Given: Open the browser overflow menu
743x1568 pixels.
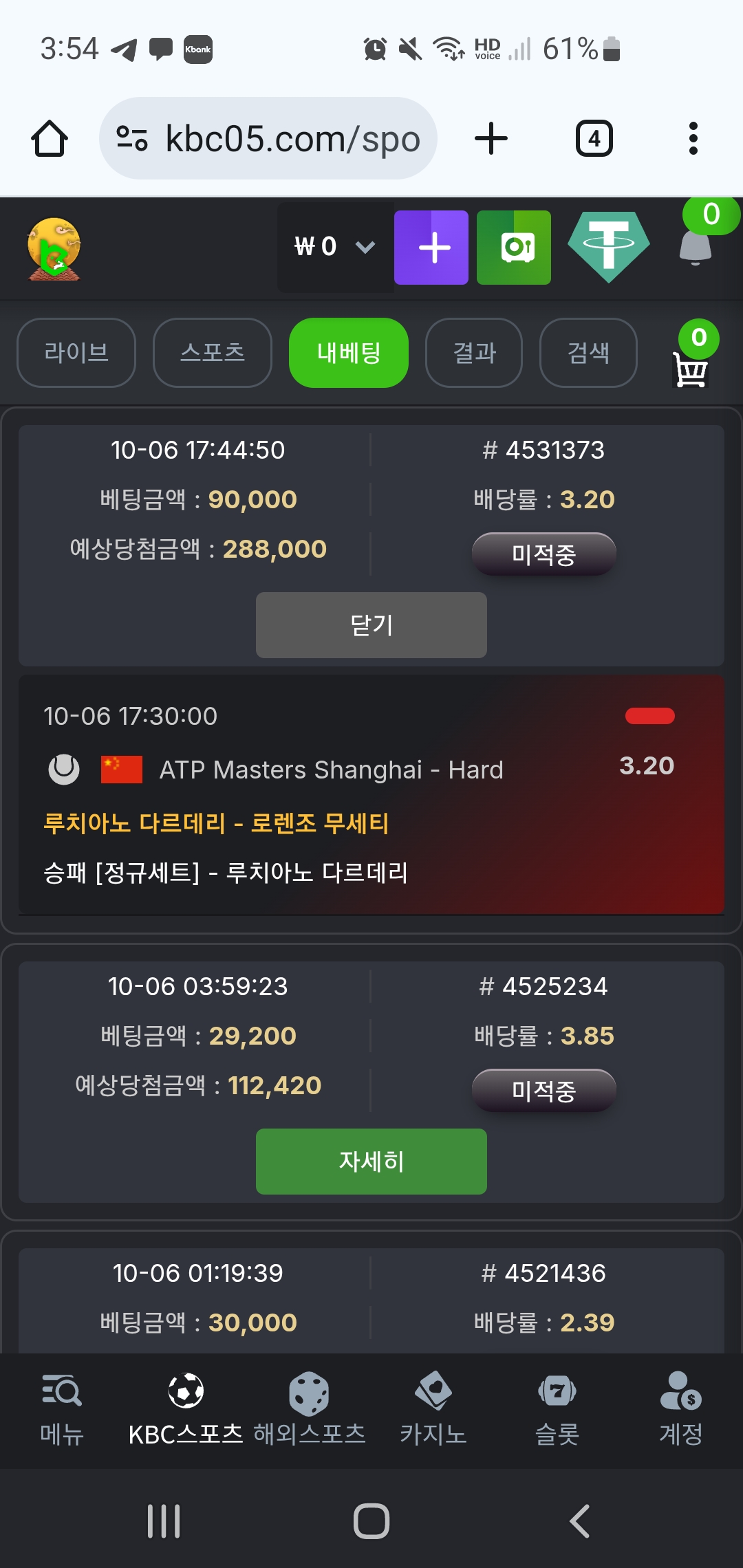Looking at the screenshot, I should click(x=693, y=138).
